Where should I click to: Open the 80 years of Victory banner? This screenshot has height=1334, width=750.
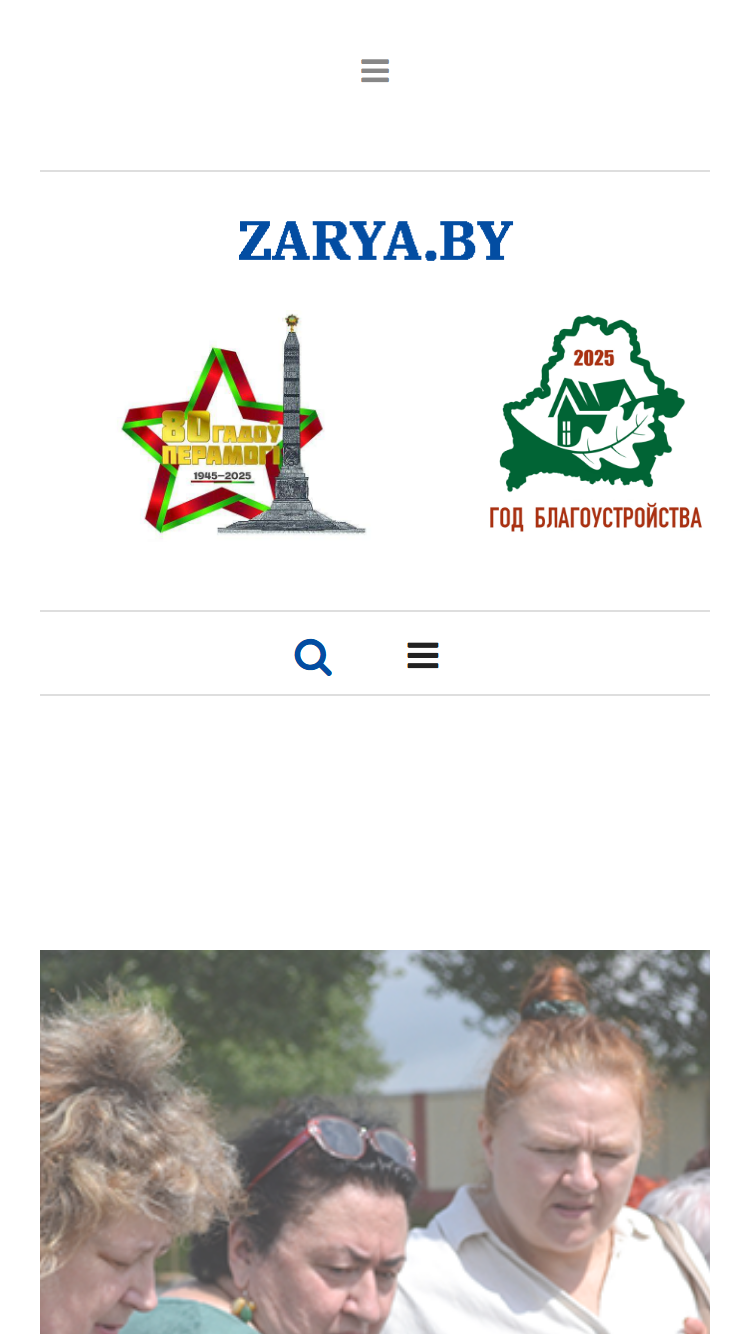[245, 424]
